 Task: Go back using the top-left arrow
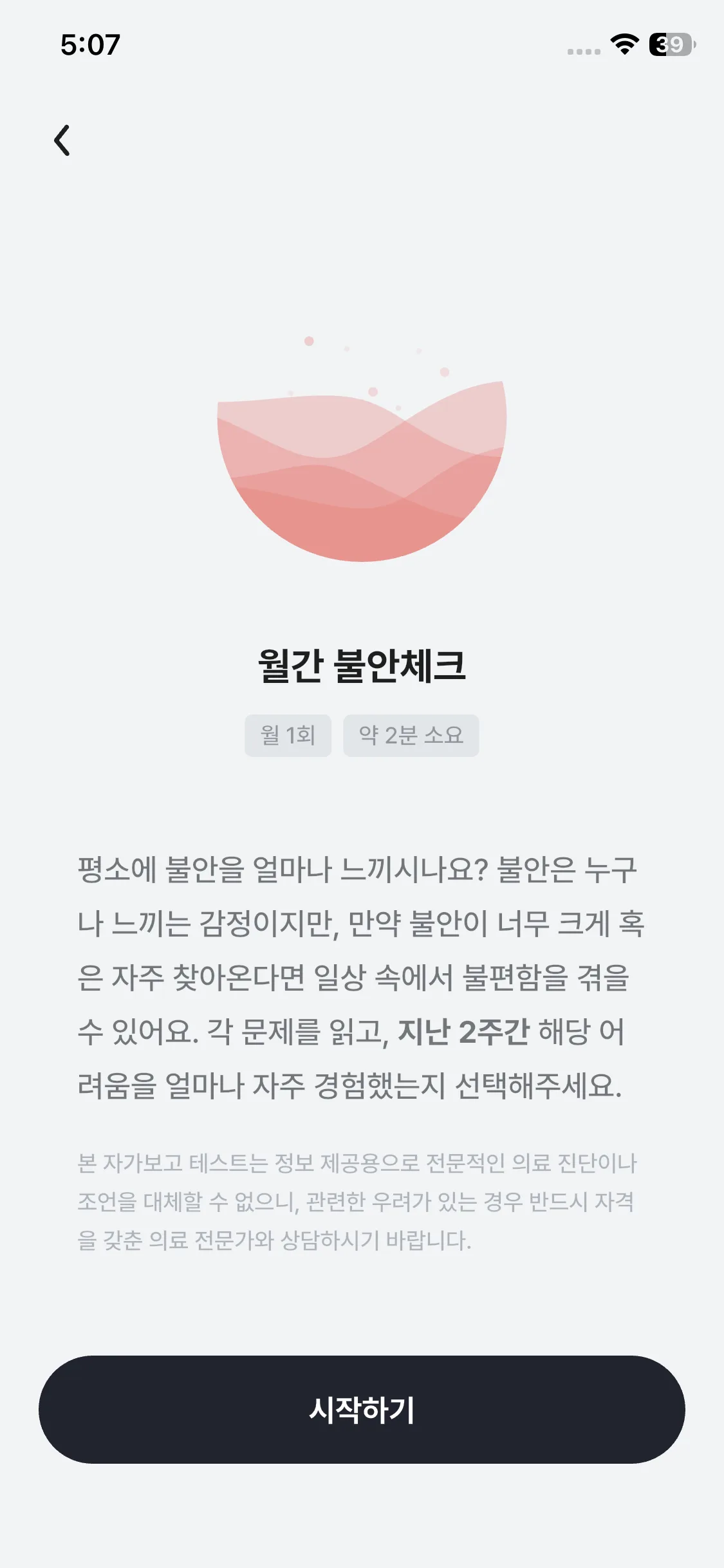(62, 140)
